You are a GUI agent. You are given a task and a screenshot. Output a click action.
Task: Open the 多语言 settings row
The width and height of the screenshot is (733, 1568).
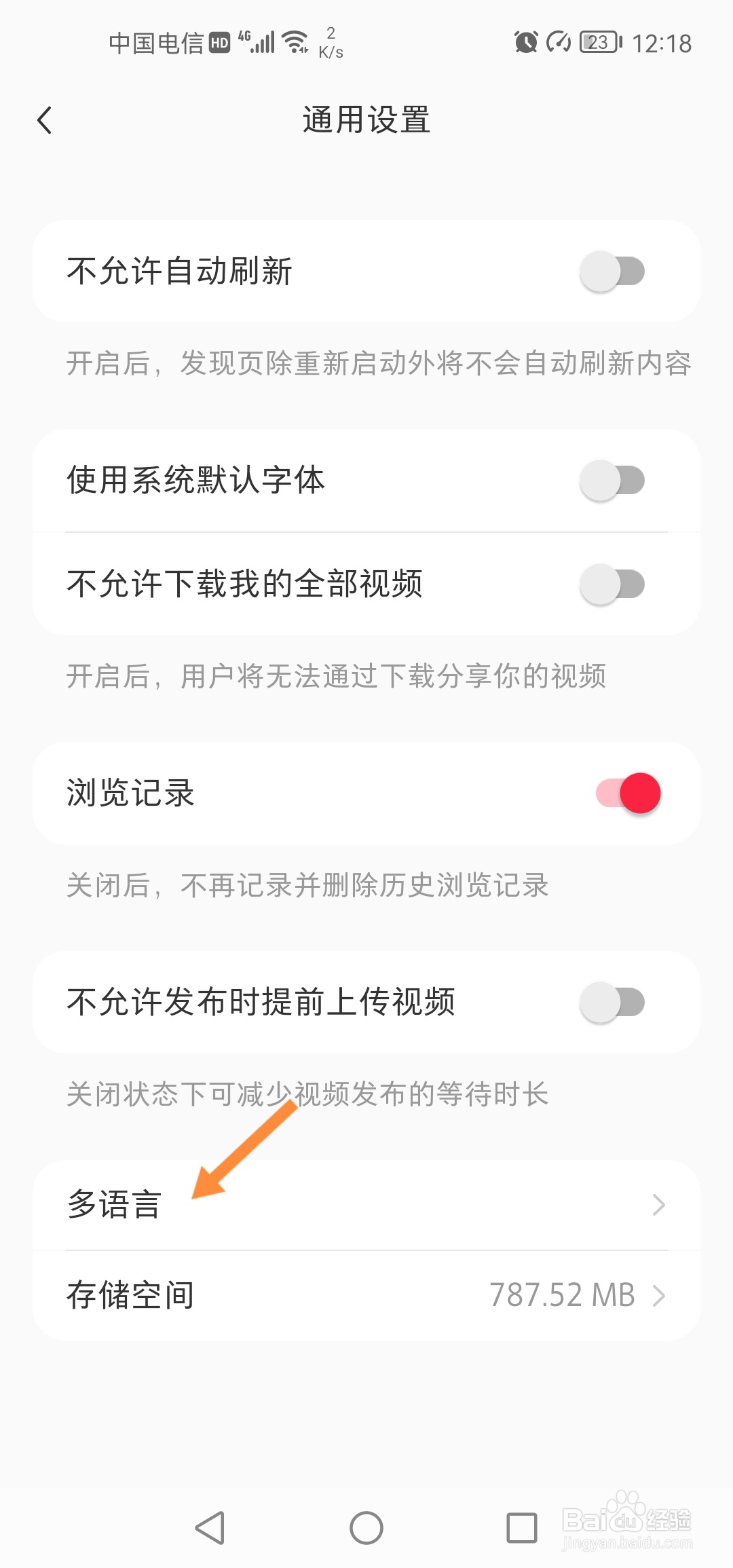[366, 1205]
